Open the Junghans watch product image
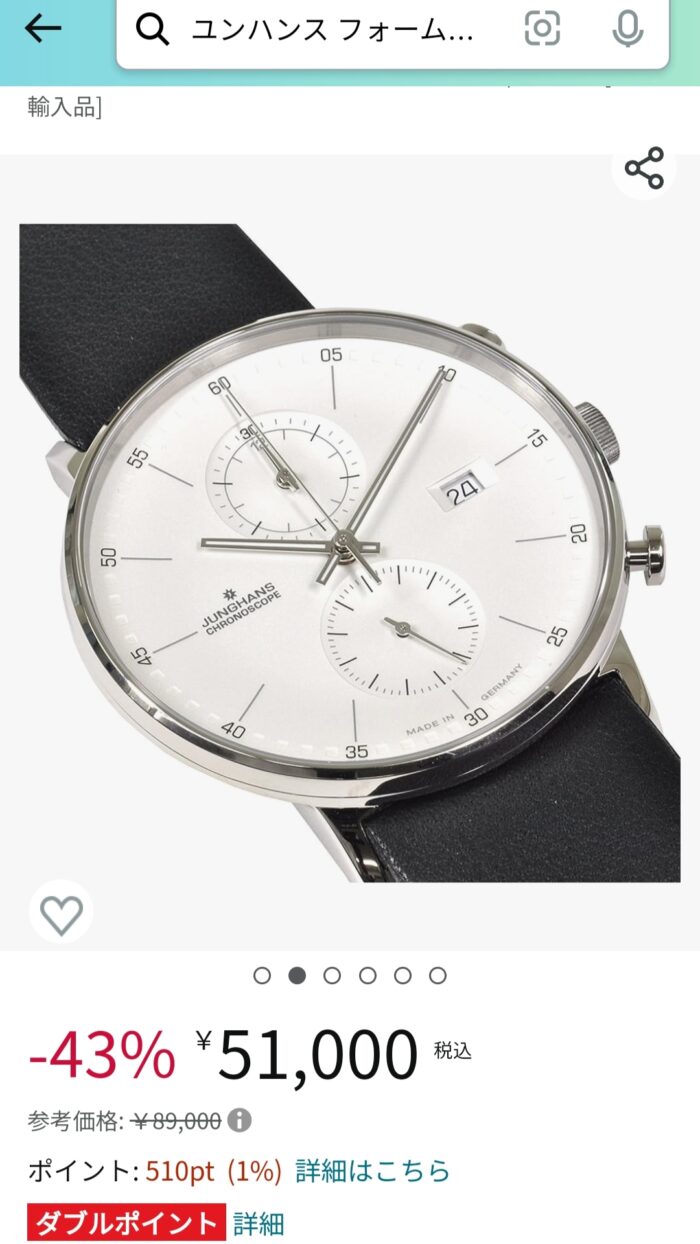Viewport: 700px width, 1244px height. 350,553
